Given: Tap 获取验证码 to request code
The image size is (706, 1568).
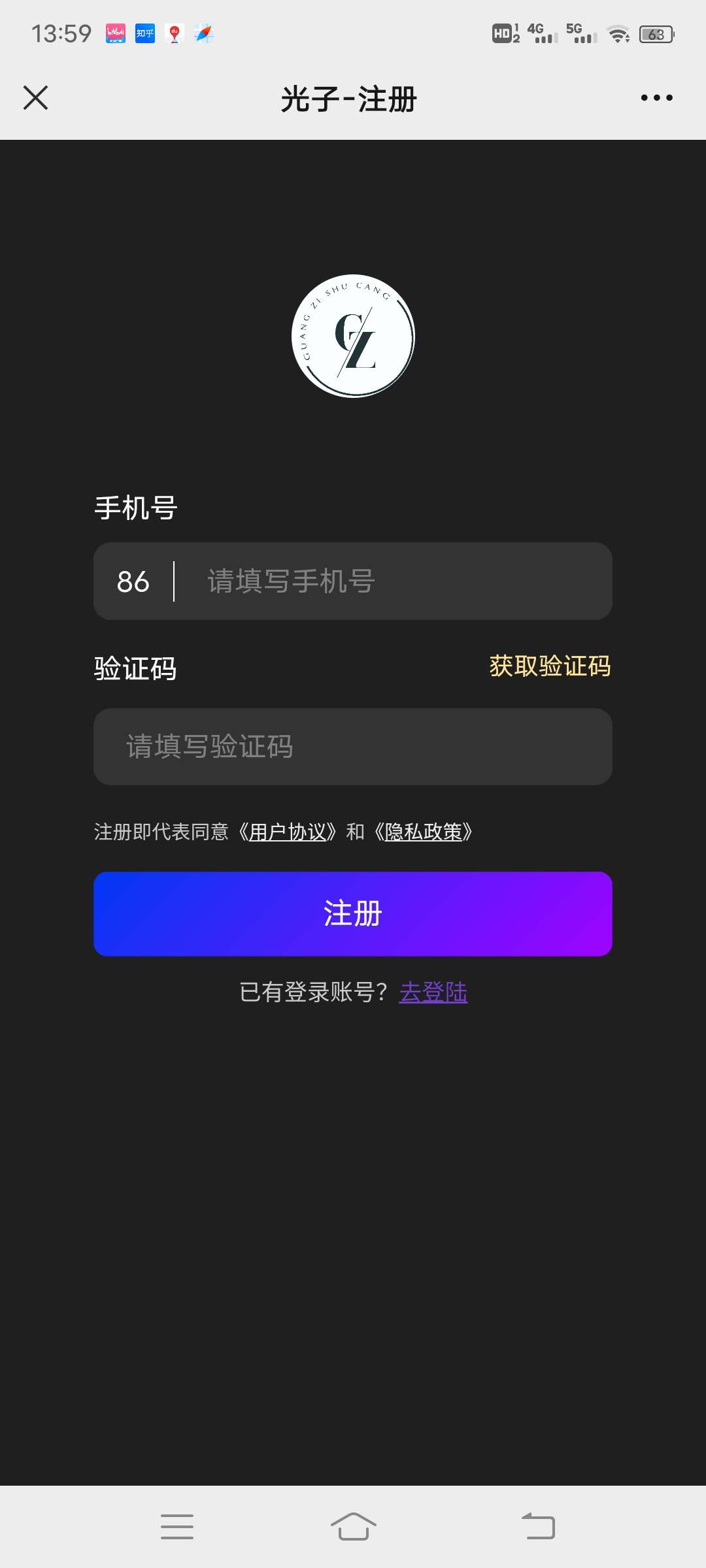Looking at the screenshot, I should click(x=550, y=666).
